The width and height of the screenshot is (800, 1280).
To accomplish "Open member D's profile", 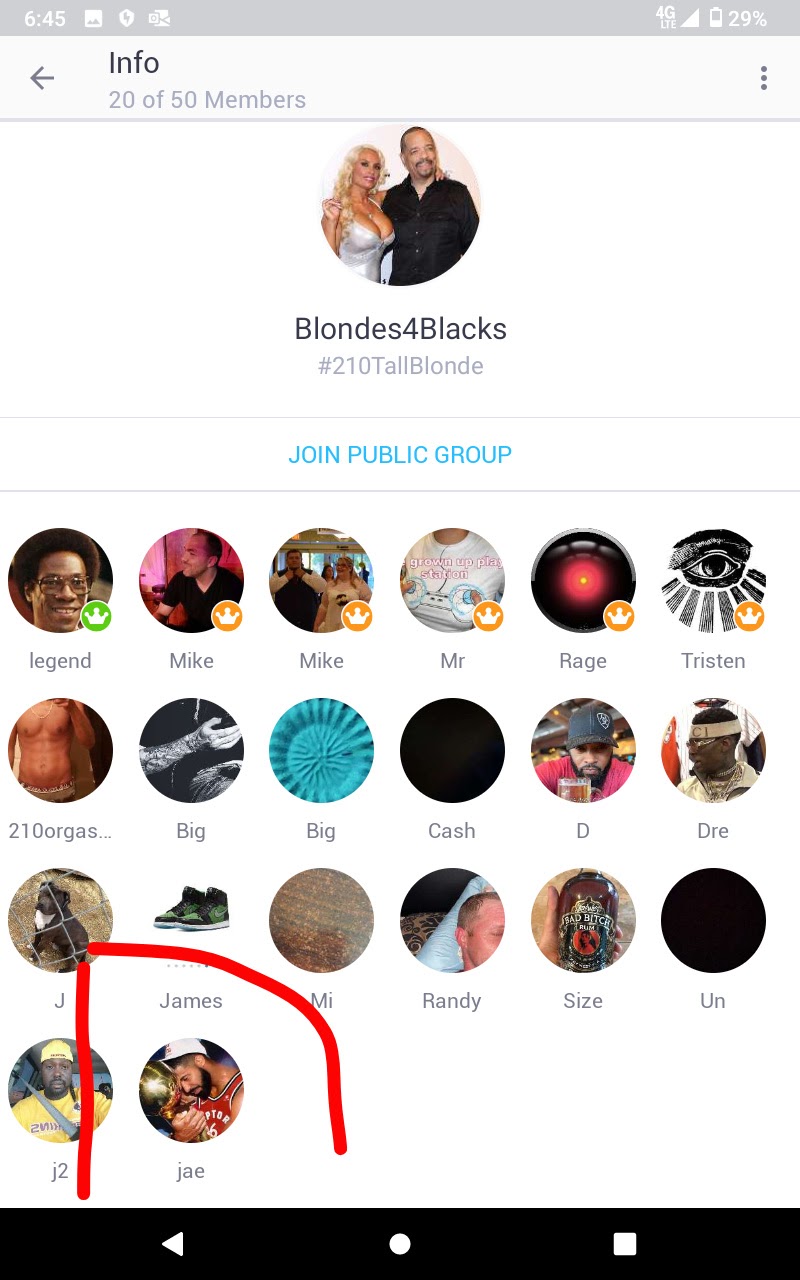I will coord(583,751).
